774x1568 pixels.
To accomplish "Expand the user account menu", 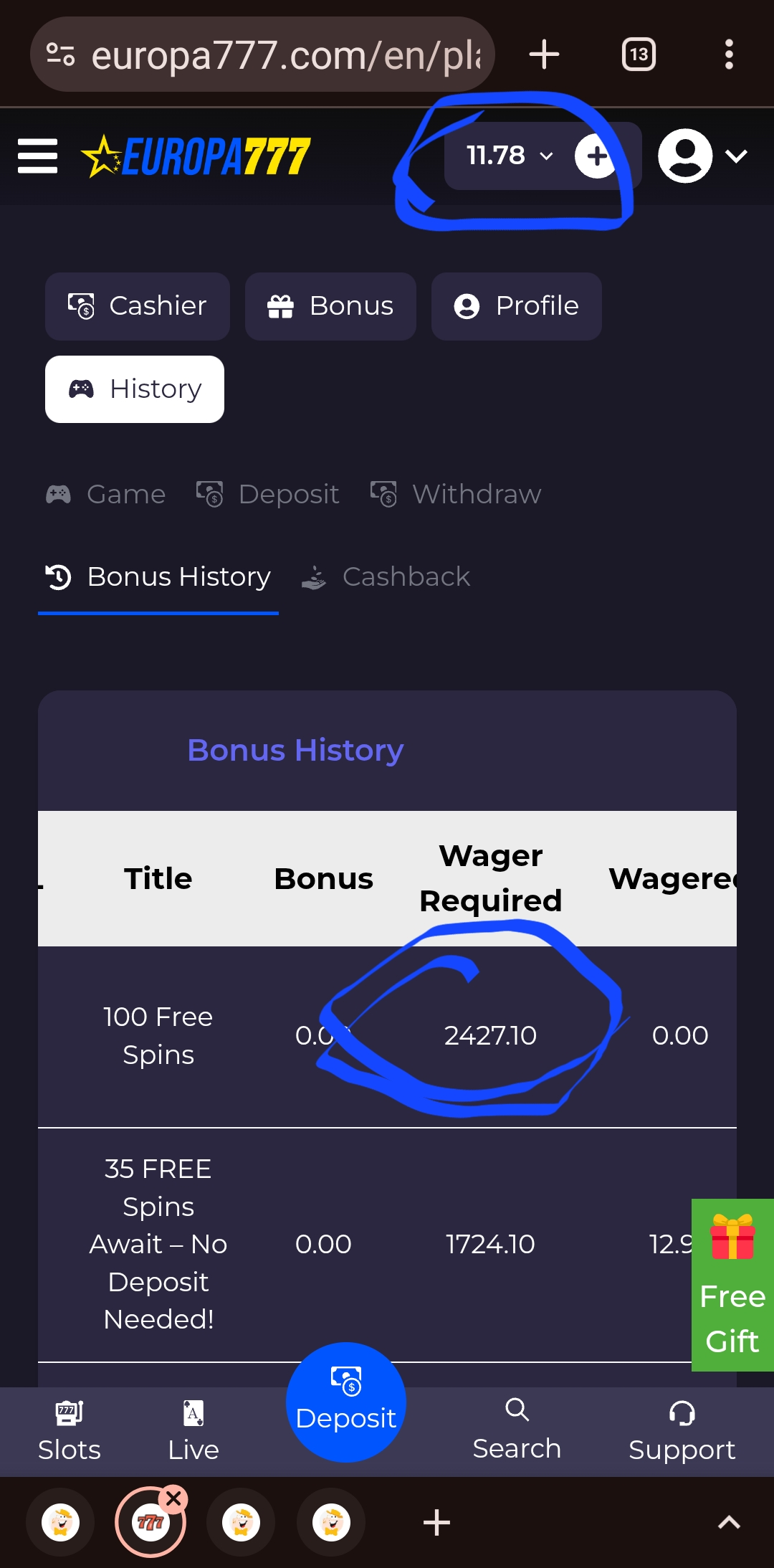I will pos(702,156).
